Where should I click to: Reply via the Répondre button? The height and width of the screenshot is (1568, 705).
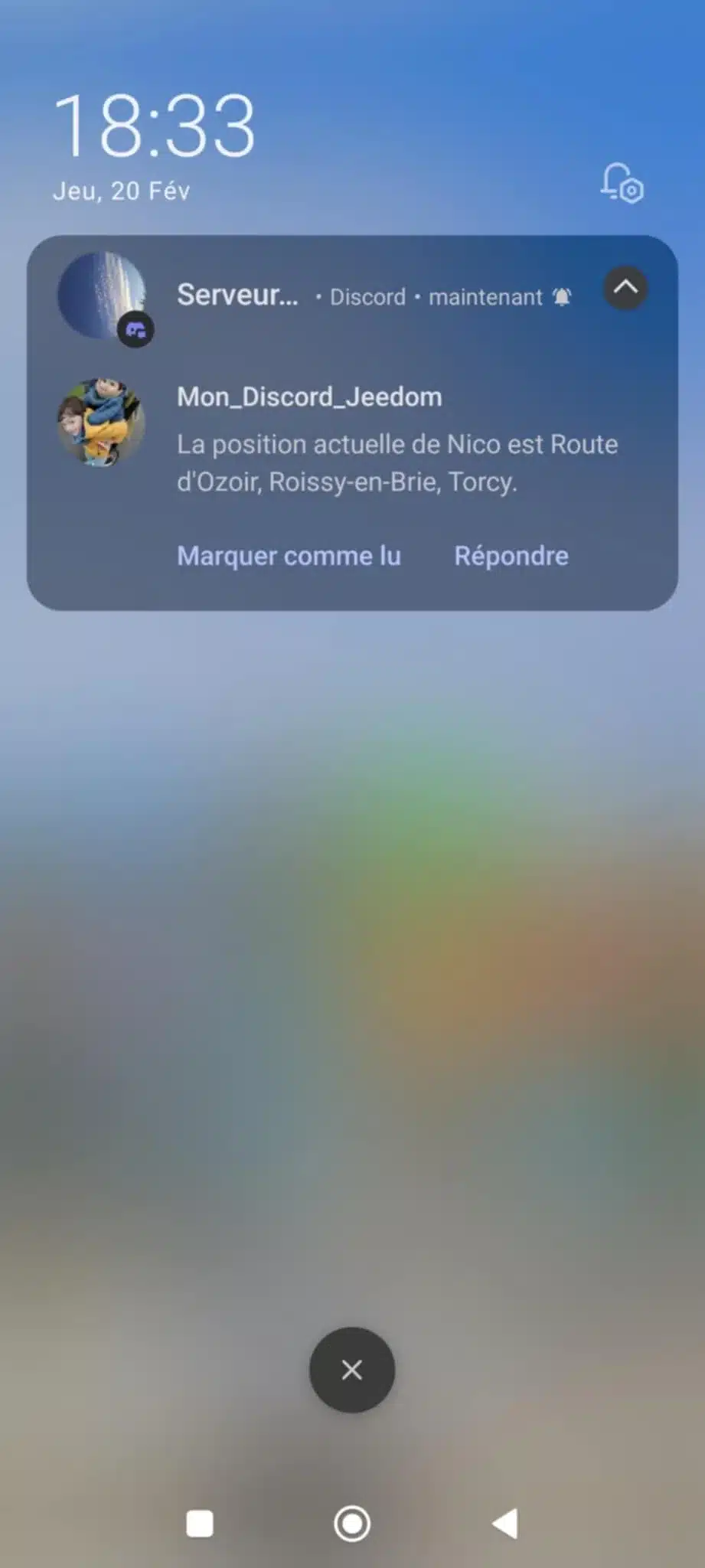(511, 556)
